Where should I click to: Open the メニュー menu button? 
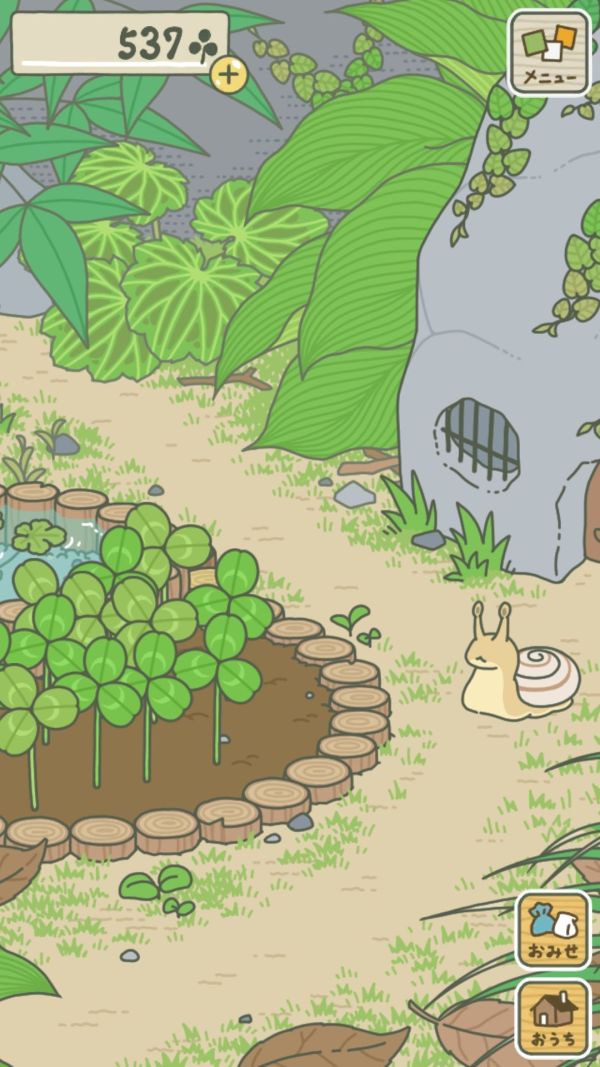(x=549, y=52)
